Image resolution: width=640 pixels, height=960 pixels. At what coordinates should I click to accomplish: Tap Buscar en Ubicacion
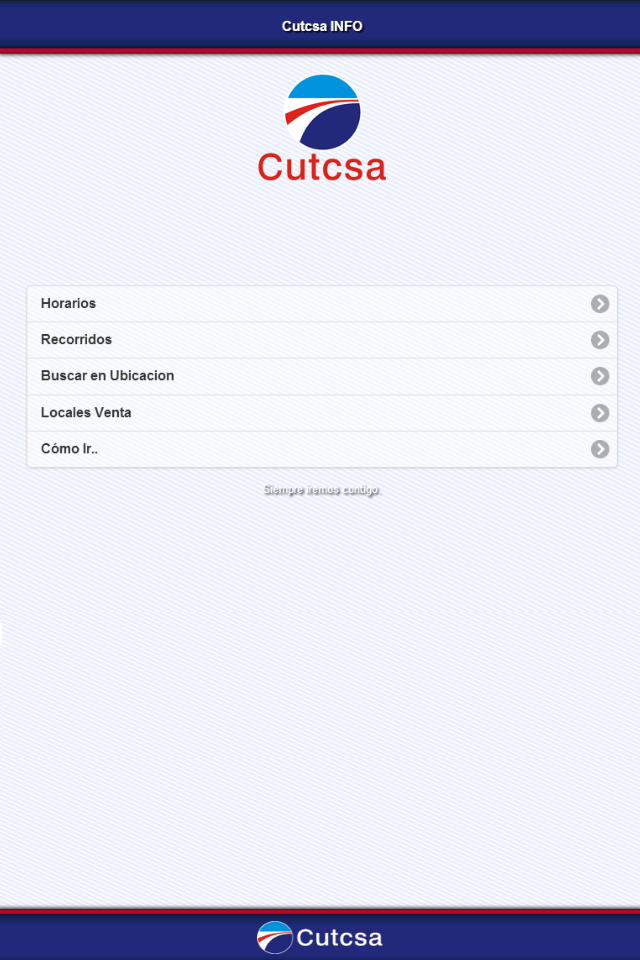coord(320,376)
